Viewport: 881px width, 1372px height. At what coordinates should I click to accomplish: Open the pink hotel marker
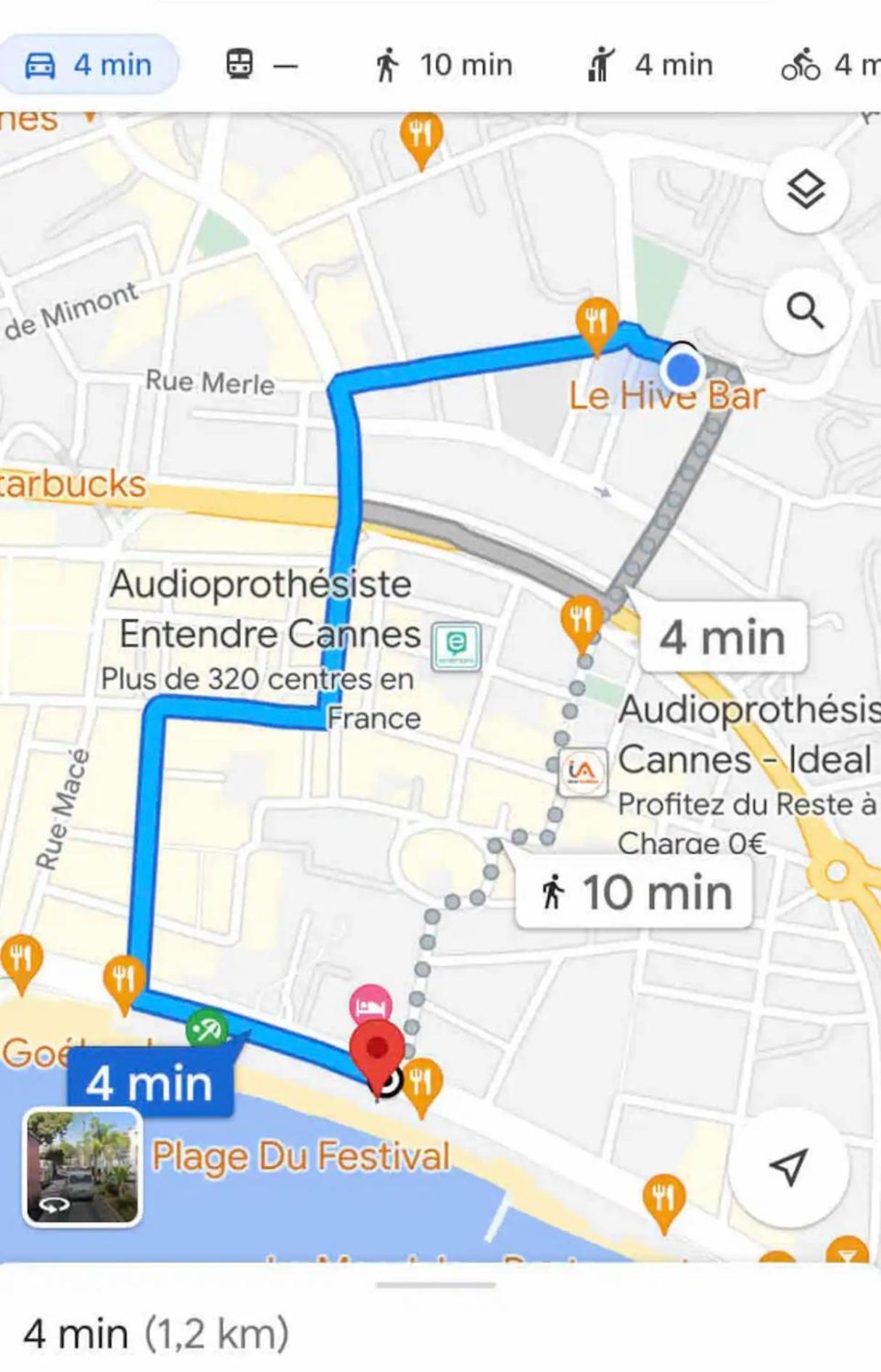pos(371,1004)
